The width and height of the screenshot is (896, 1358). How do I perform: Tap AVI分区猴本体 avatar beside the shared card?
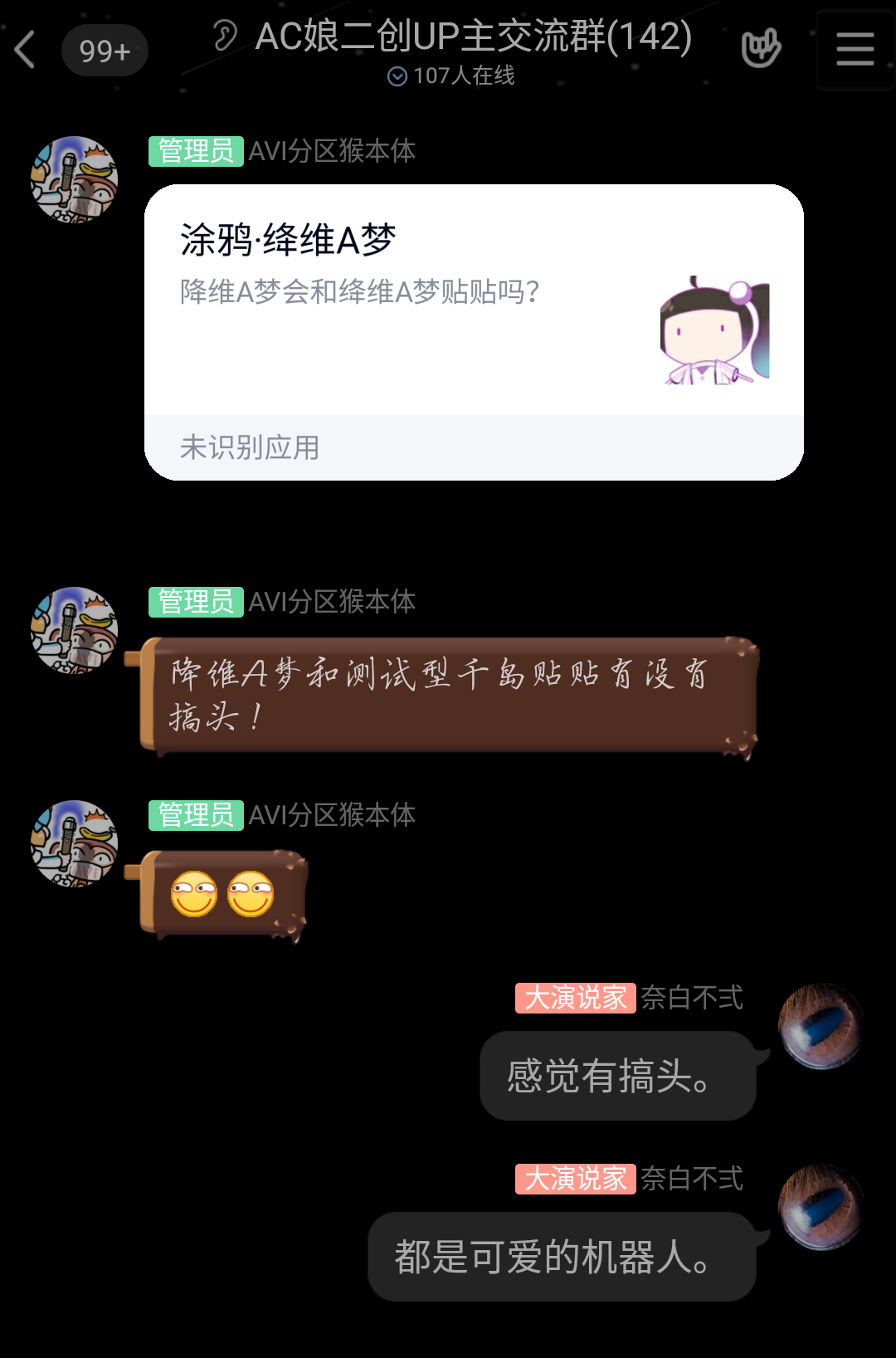pos(74,179)
